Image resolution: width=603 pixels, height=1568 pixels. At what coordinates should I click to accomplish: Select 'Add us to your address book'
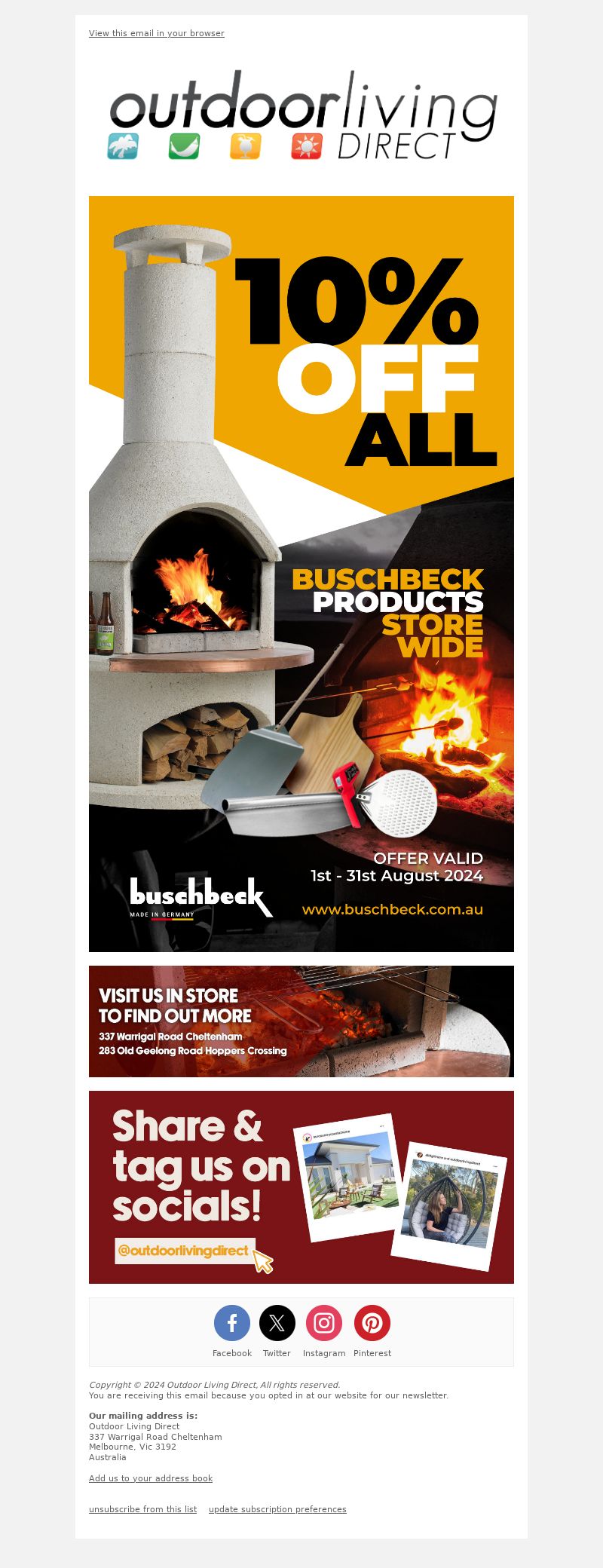click(151, 1478)
